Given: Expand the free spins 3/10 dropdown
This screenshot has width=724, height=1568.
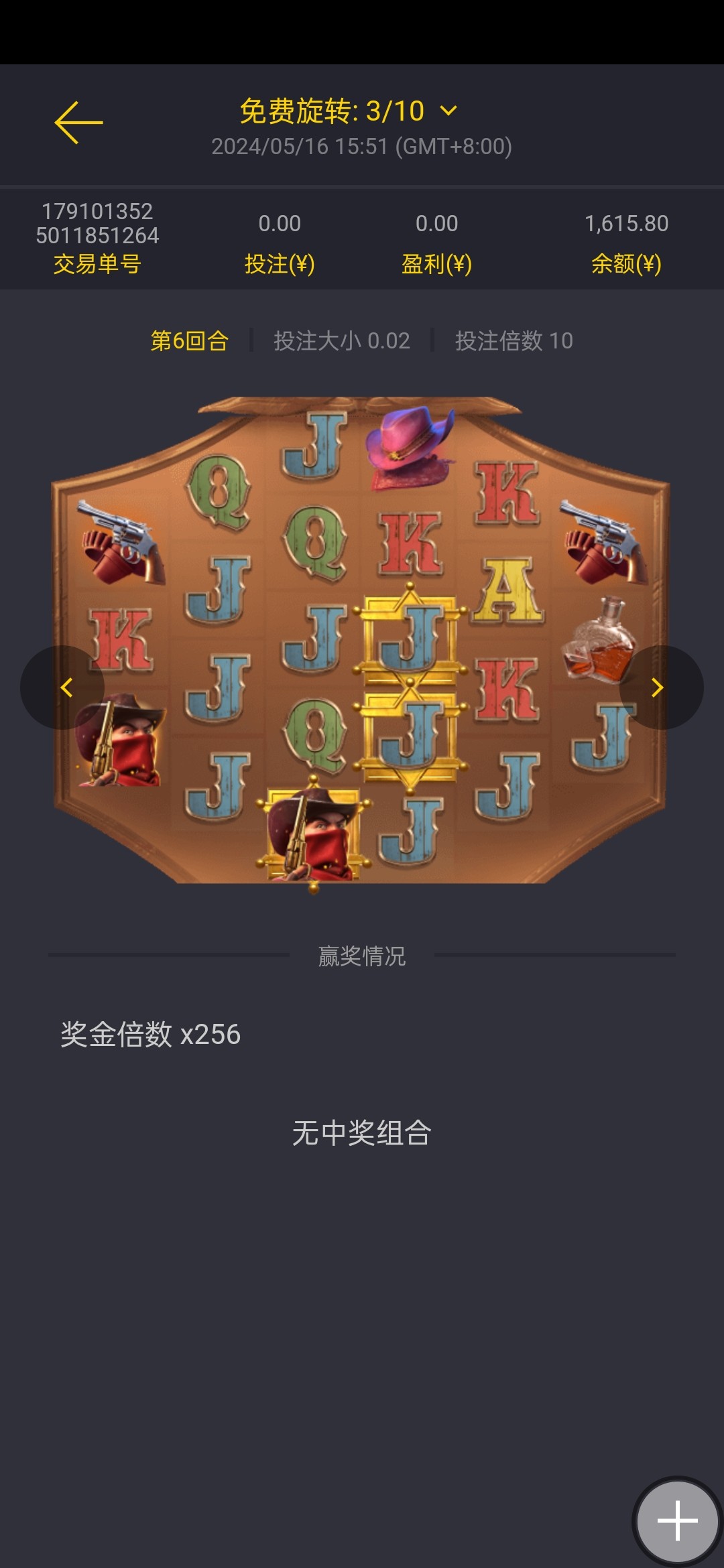Looking at the screenshot, I should coord(448,111).
